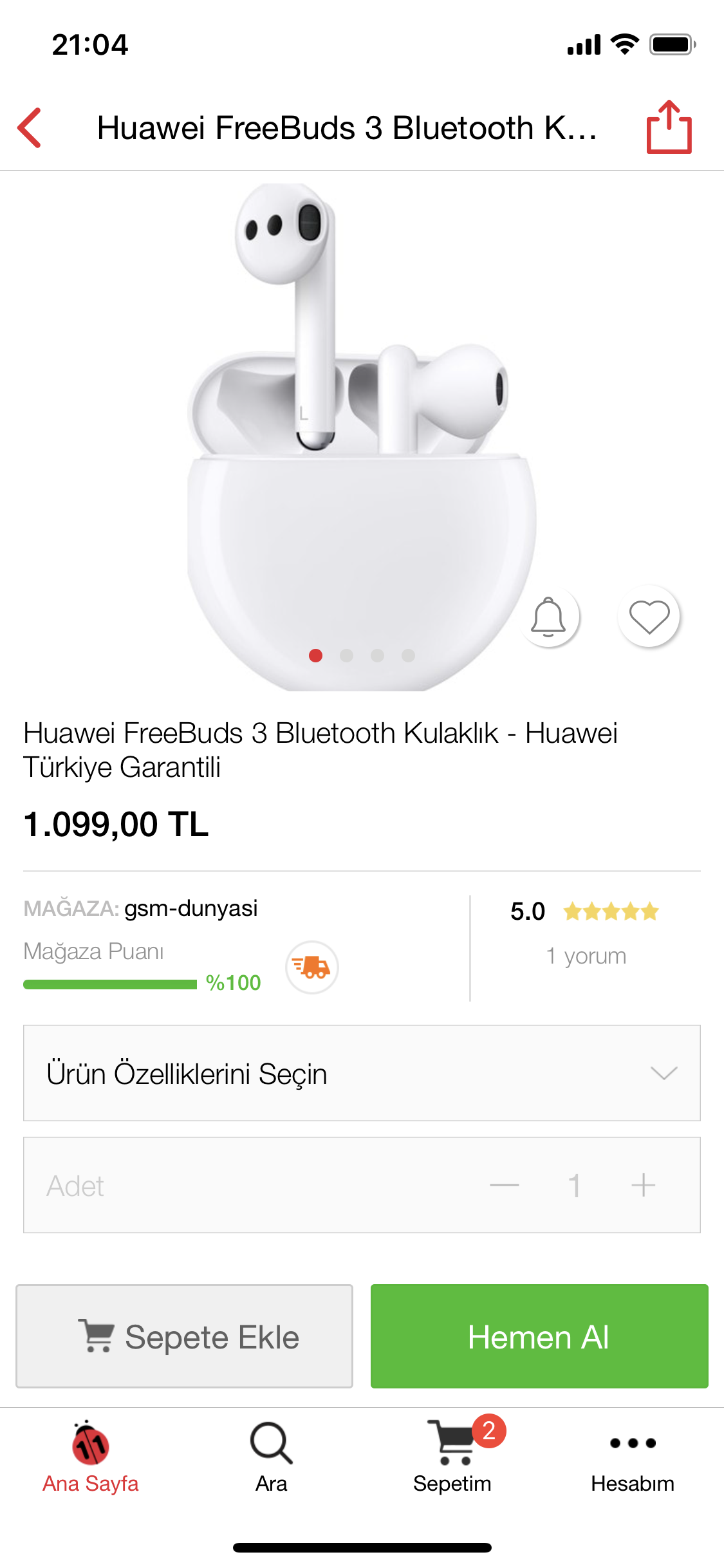This screenshot has height=1568, width=724.
Task: Open the Sepetim cart tab
Action: point(452,1457)
